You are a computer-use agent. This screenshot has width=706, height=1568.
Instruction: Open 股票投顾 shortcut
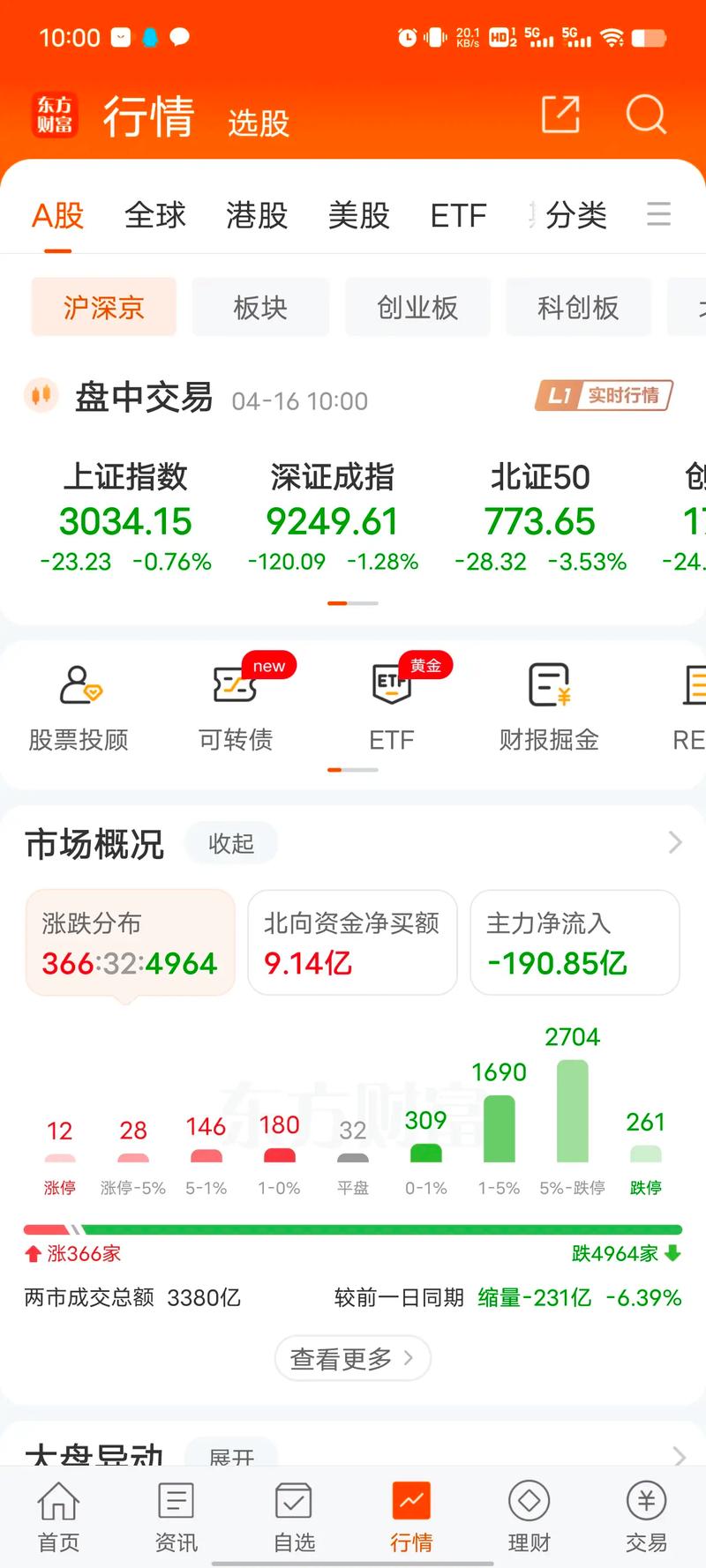point(79,707)
